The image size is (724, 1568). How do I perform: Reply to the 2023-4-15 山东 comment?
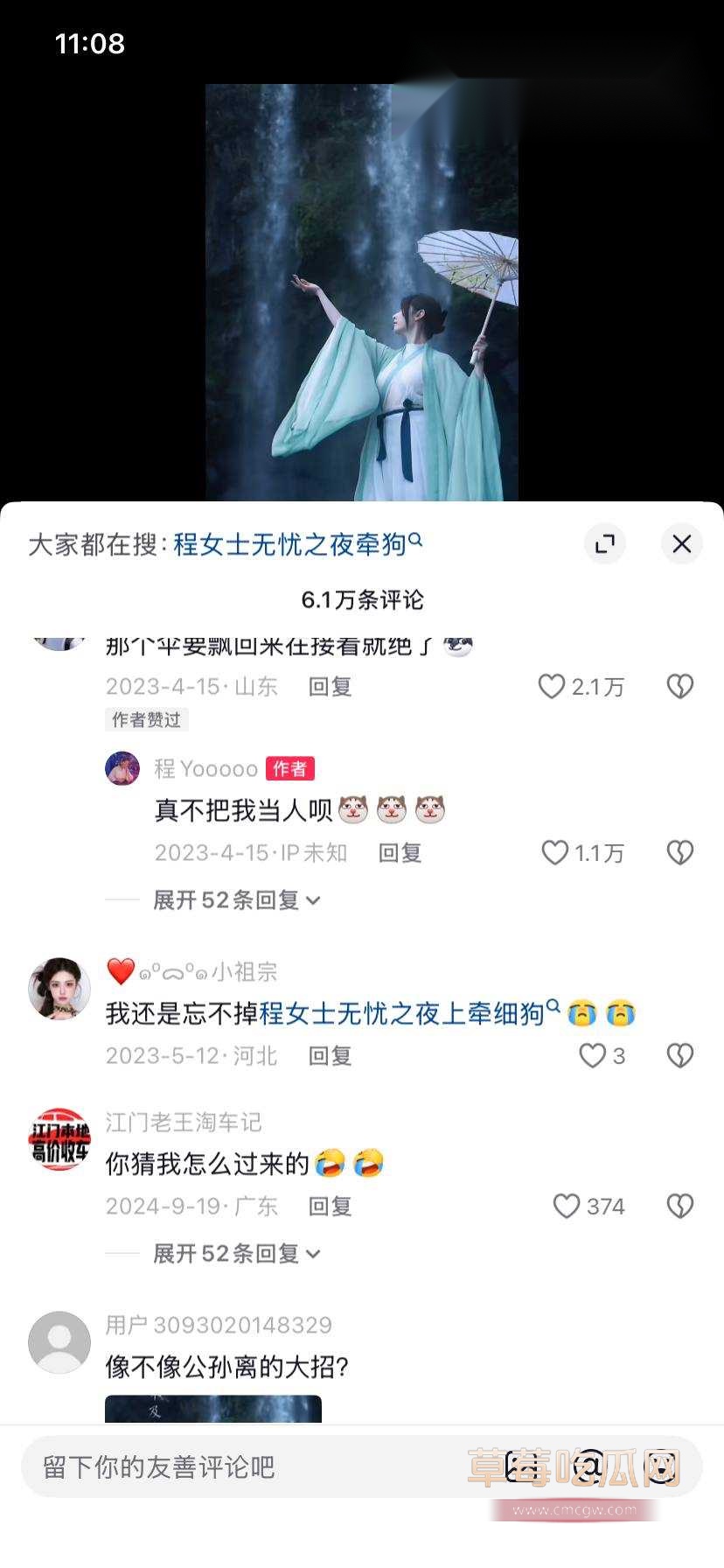pos(330,686)
